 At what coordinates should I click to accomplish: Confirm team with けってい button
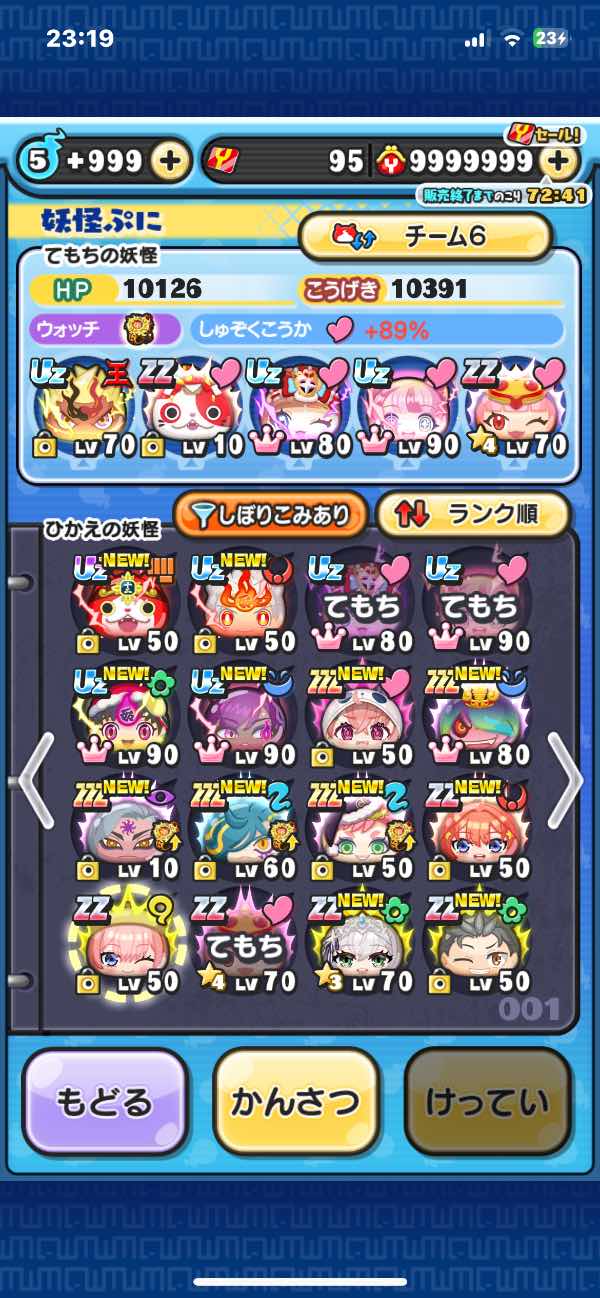click(487, 1100)
